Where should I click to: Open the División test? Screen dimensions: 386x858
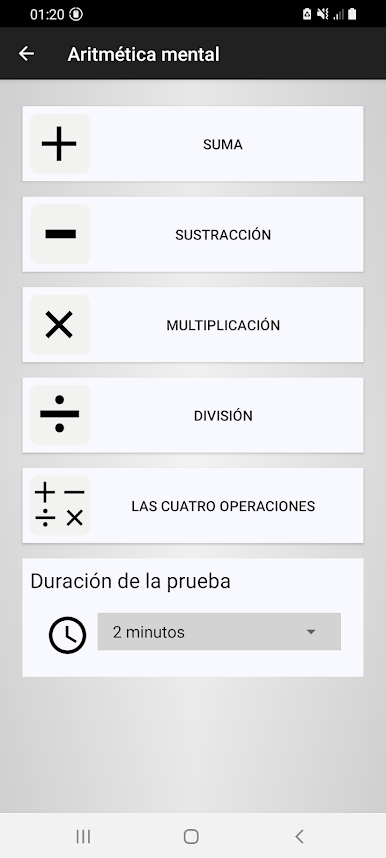[x=193, y=415]
